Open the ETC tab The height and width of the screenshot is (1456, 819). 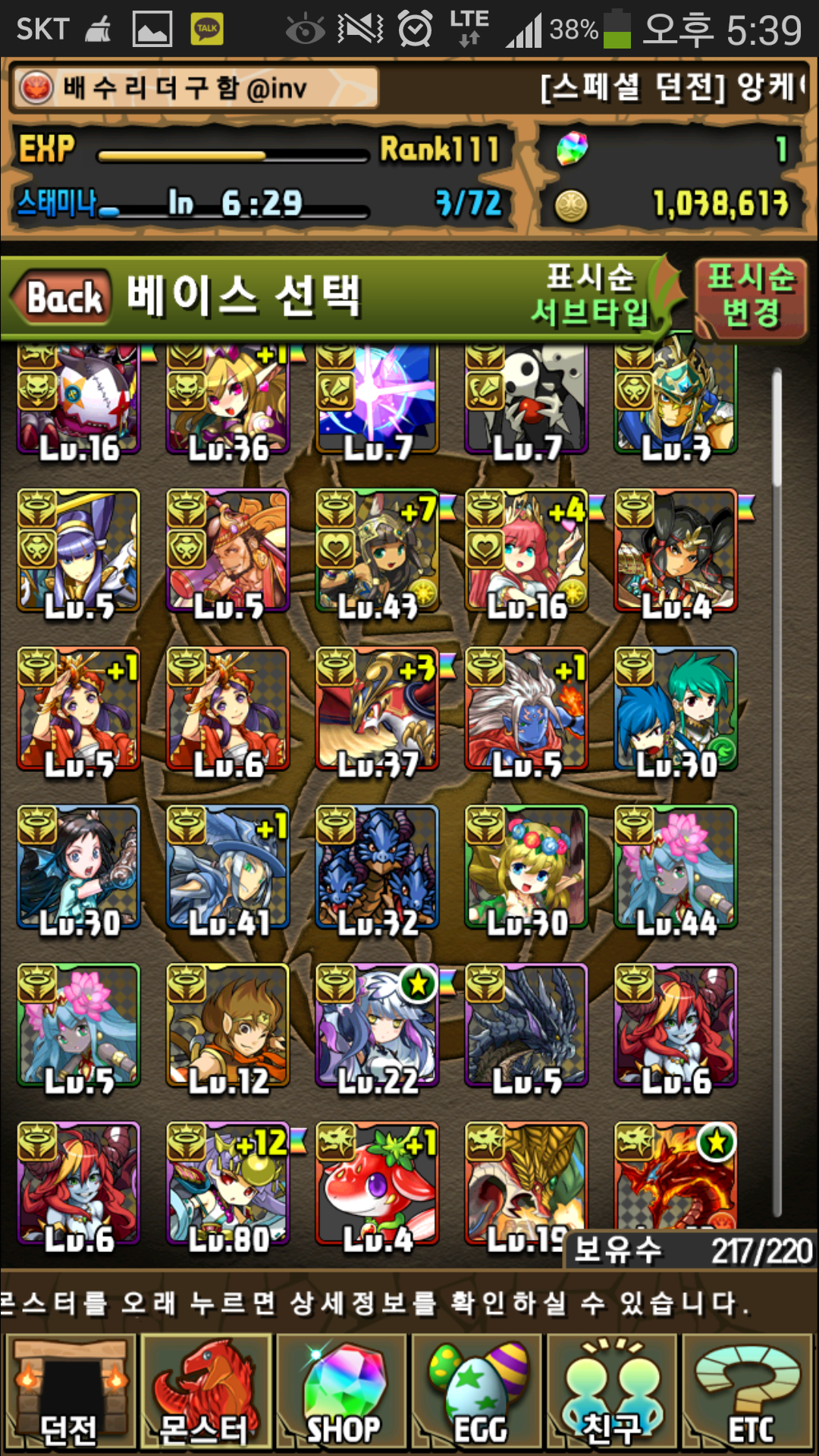[x=748, y=1394]
